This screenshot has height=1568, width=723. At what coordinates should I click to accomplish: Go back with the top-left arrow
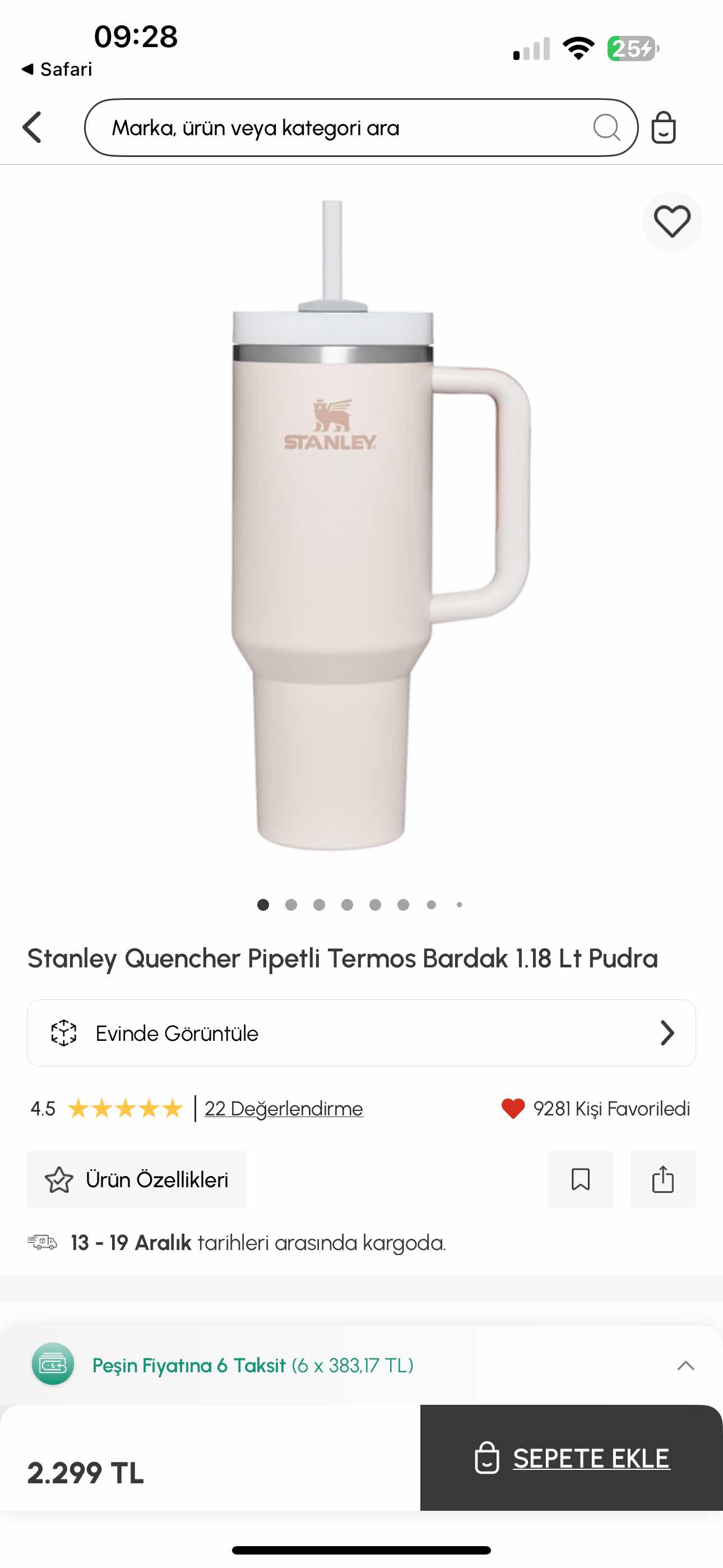point(33,127)
